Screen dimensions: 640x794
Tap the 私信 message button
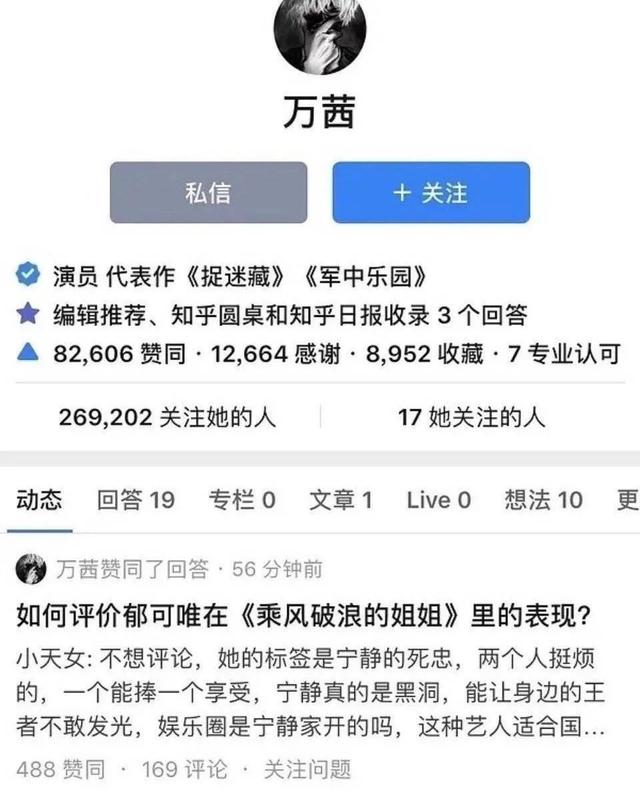[209, 193]
